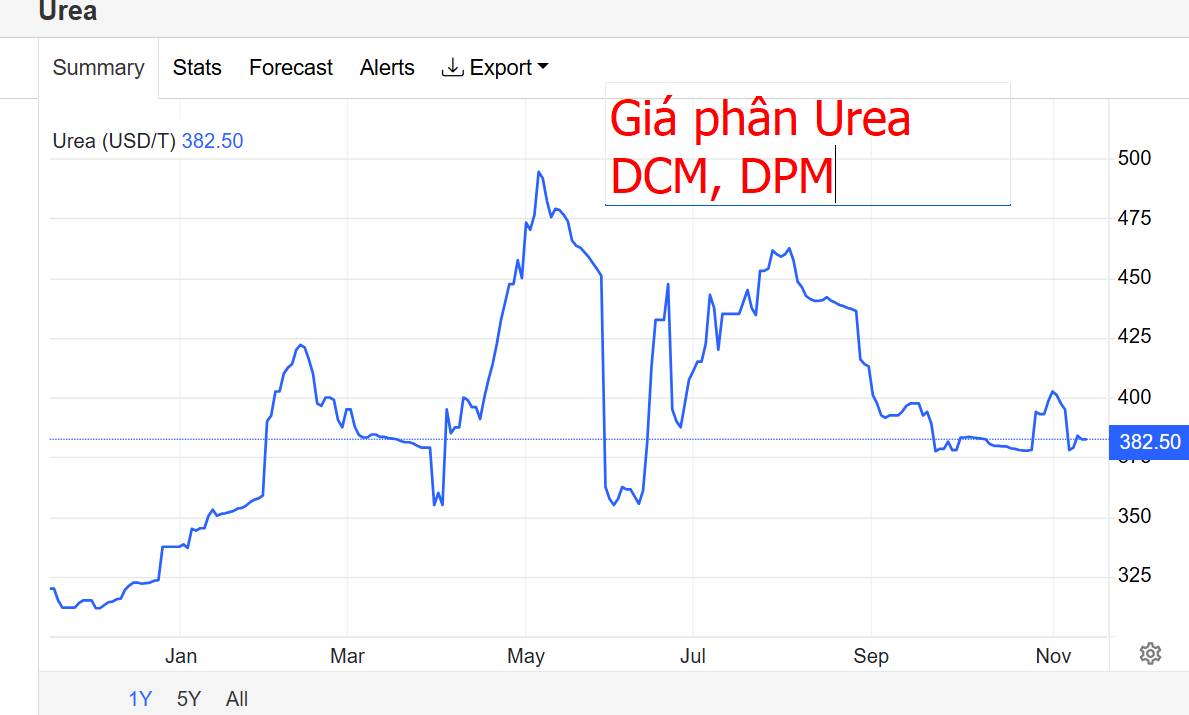Switch chart range to 5Y

(x=188, y=699)
